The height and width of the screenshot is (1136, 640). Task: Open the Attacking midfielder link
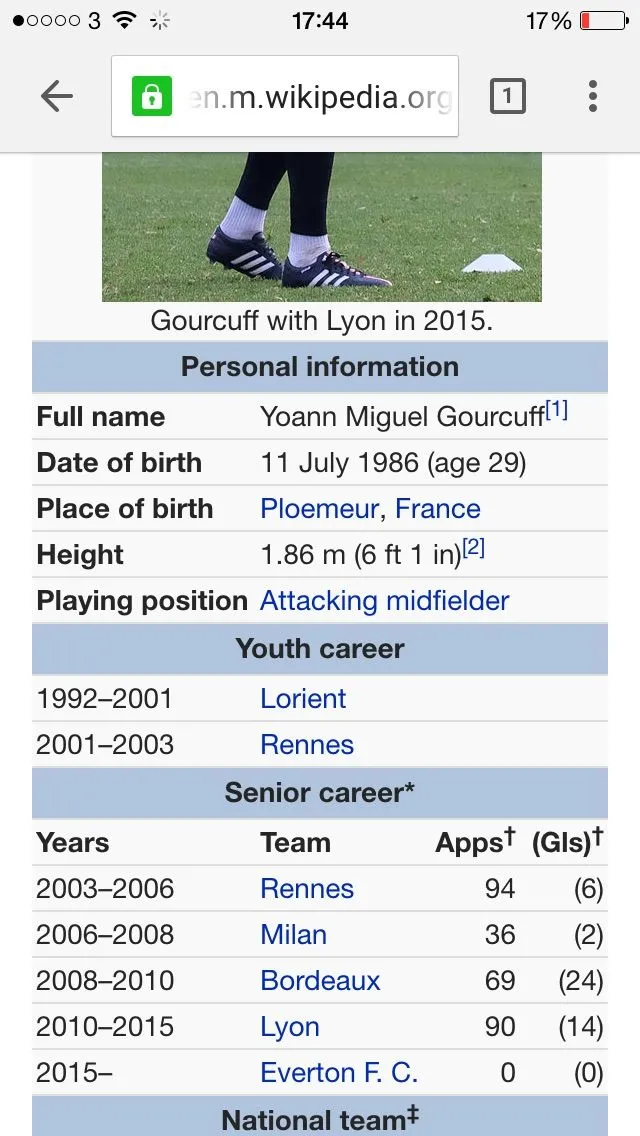[384, 601]
